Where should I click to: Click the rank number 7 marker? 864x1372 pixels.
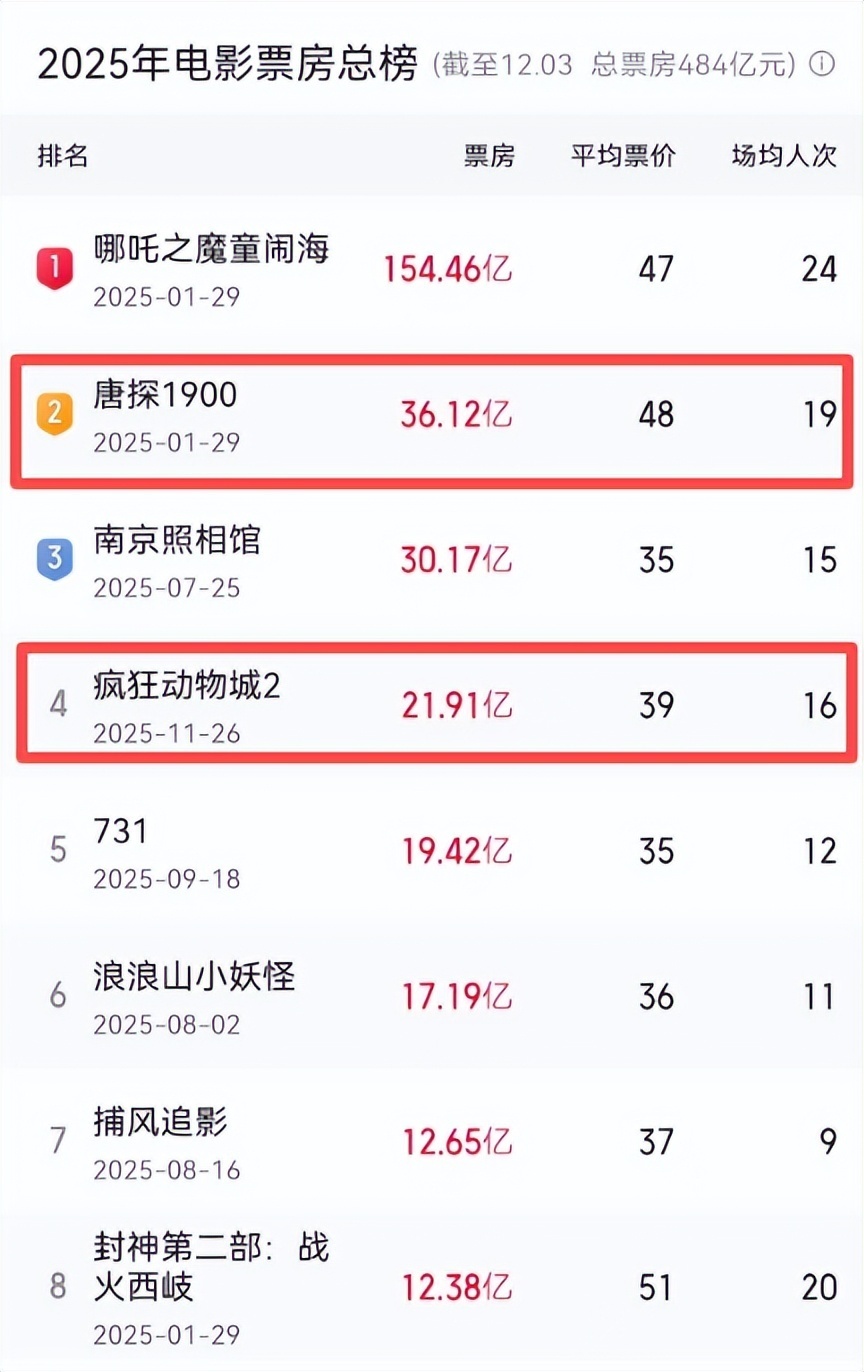[57, 1140]
